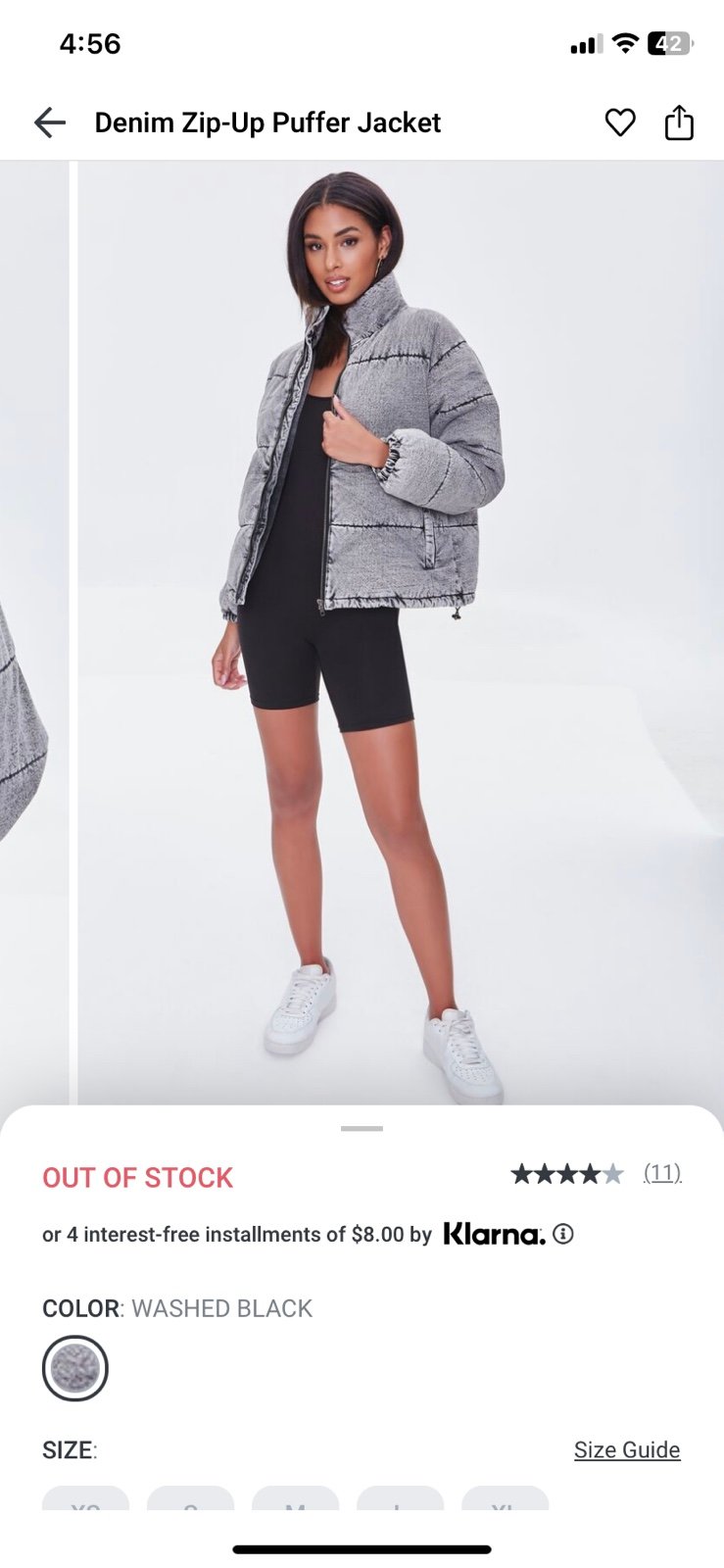Open the jacket product photo
724x1568 pixels.
click(x=401, y=633)
